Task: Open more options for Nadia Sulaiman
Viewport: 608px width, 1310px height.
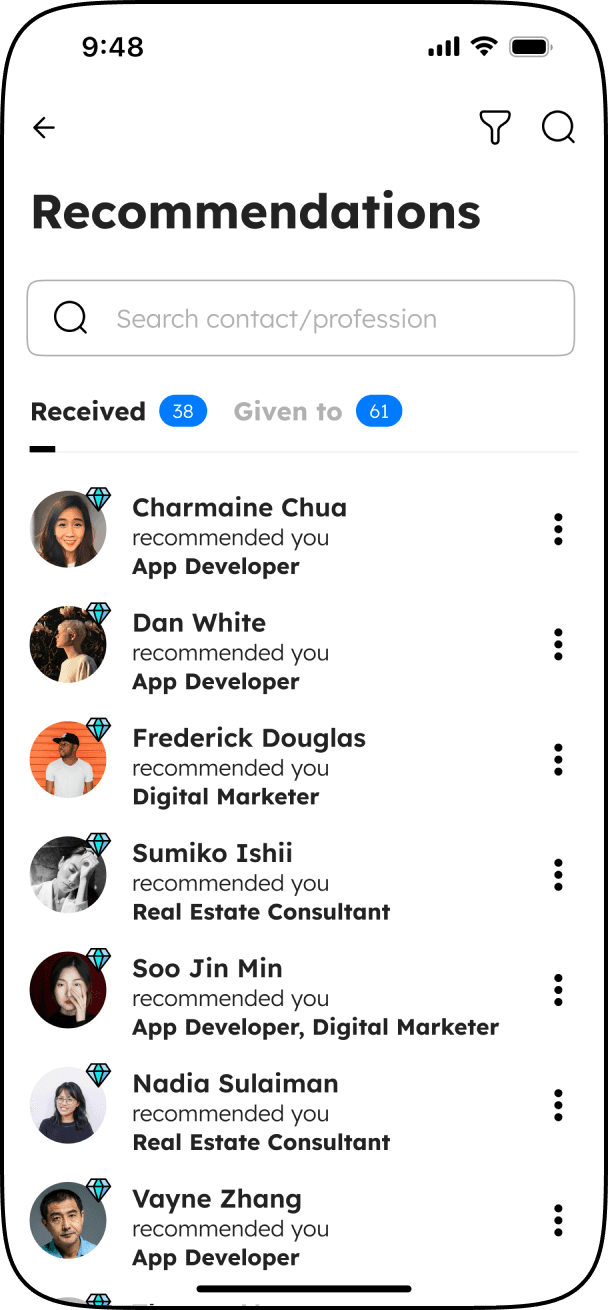Action: pos(558,1105)
